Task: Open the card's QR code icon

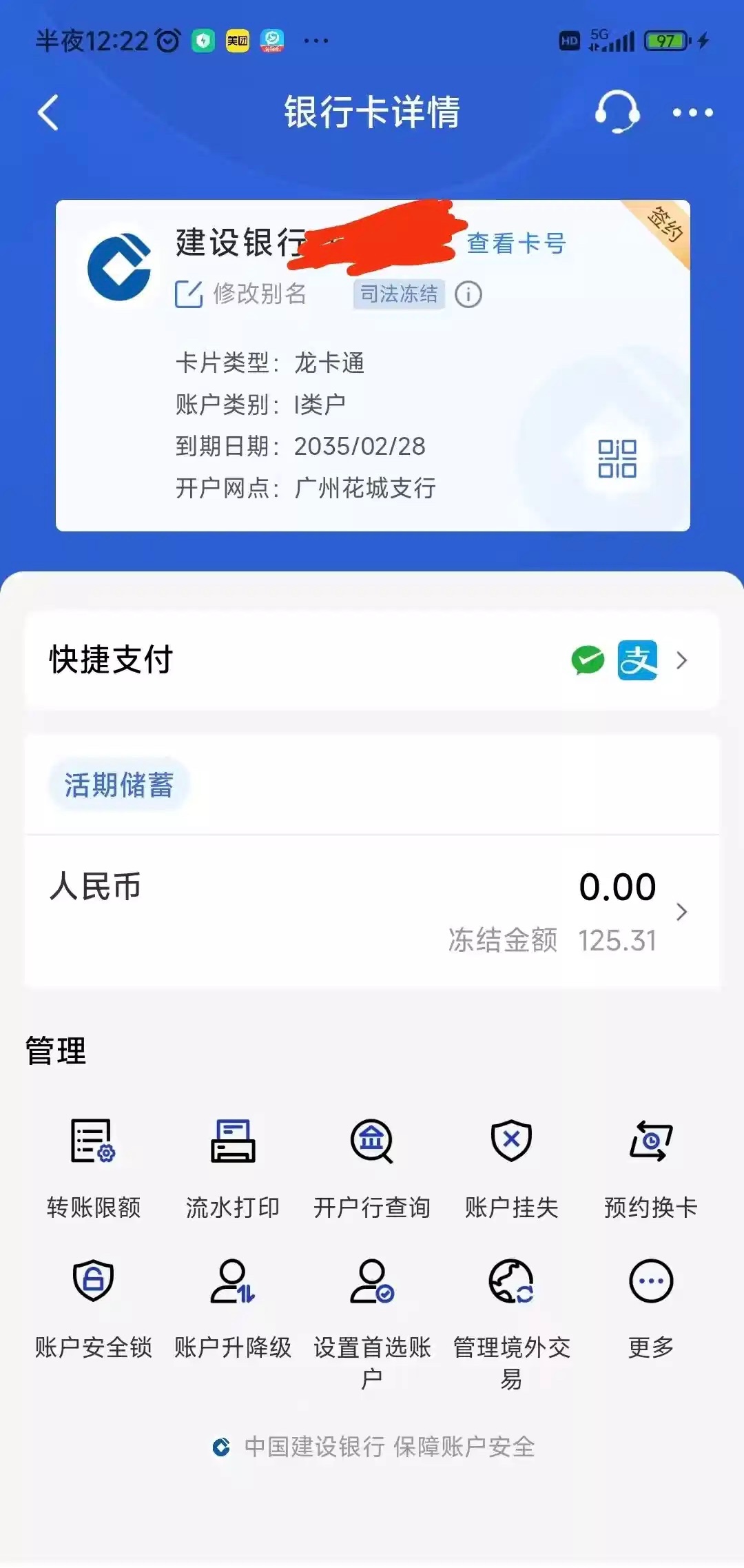Action: click(617, 459)
